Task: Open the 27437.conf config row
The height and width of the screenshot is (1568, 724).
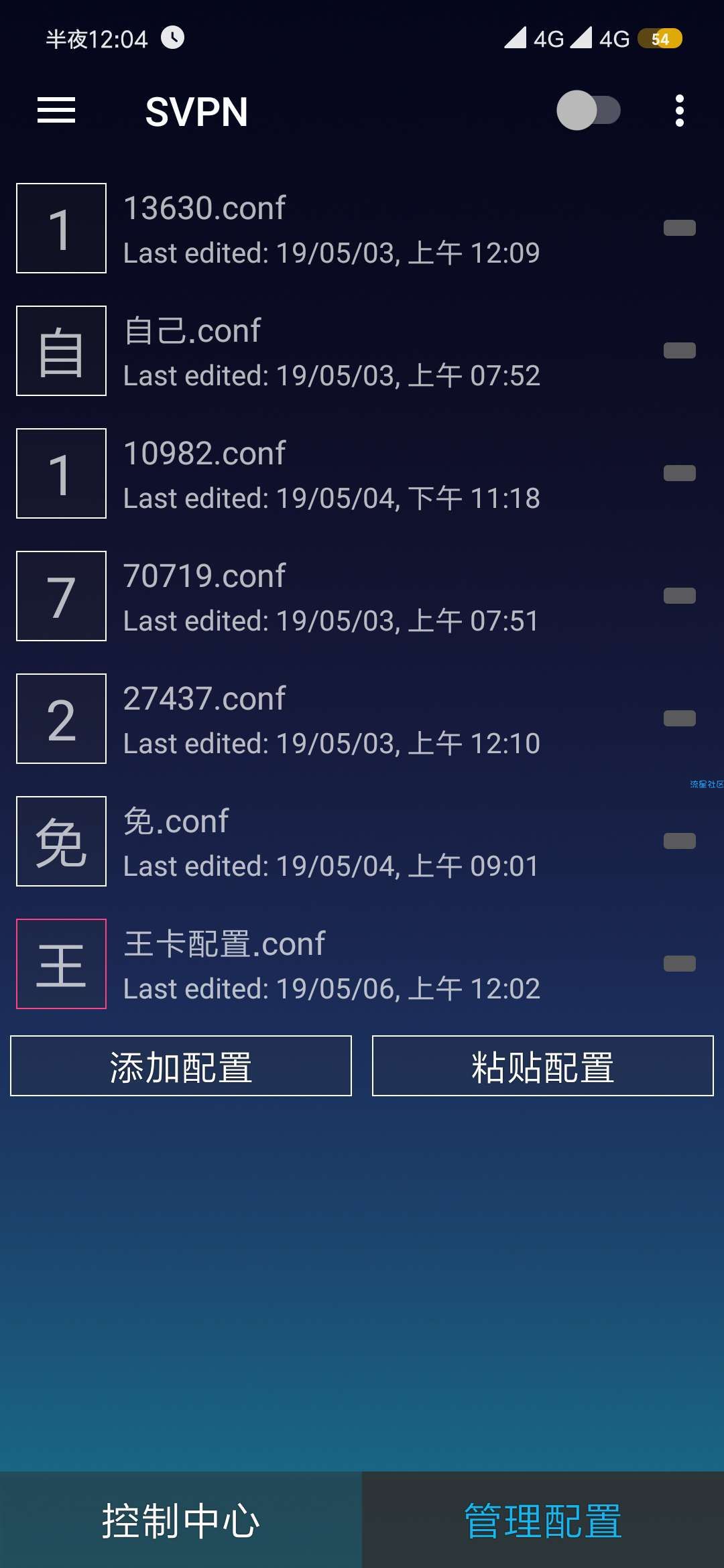Action: 331,719
